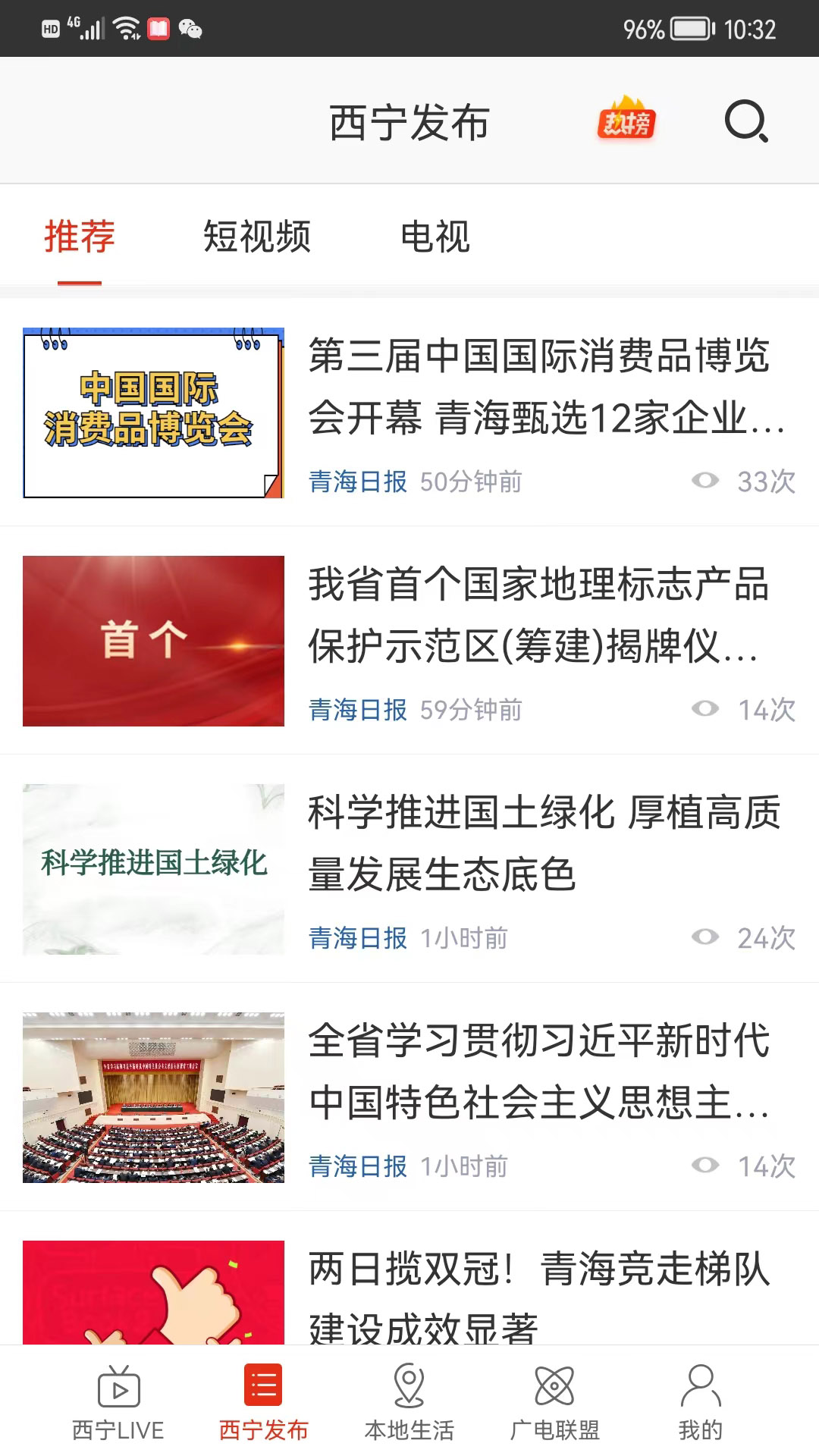Tap the eye icon showing 14次 views

706,709
